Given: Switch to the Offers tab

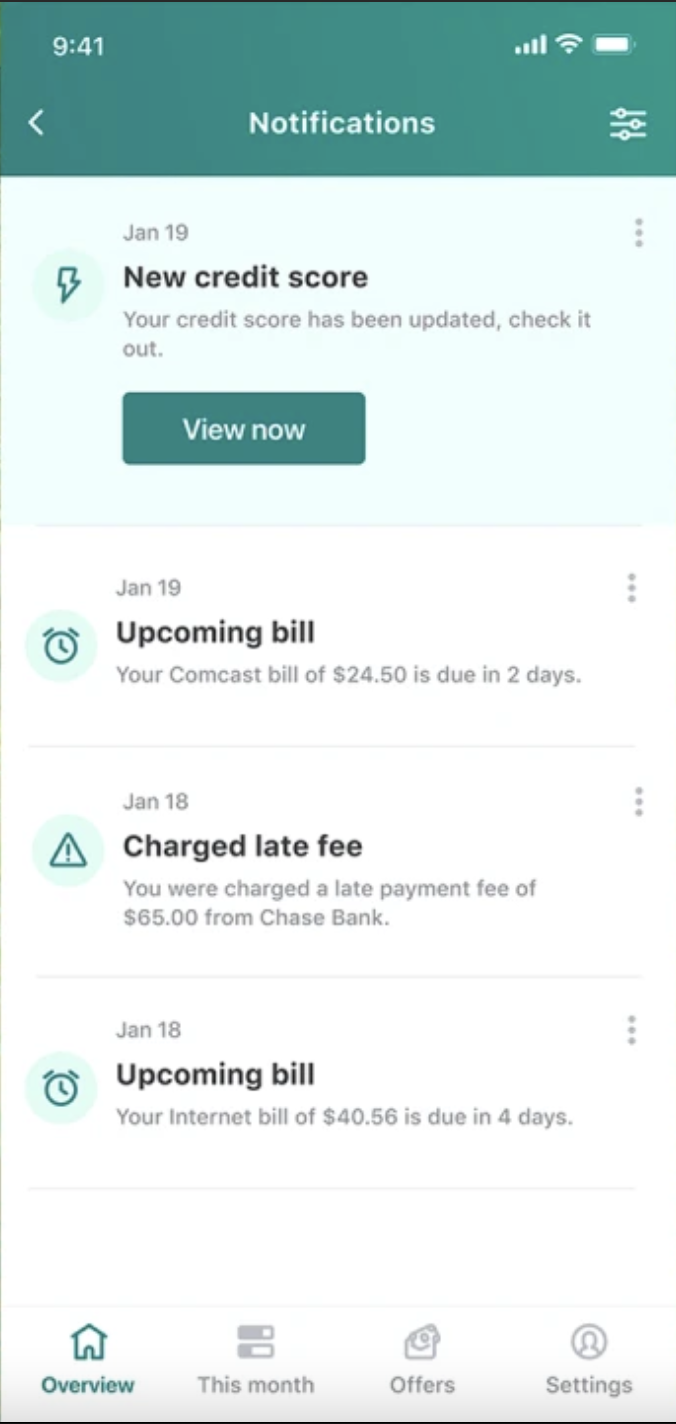Looking at the screenshot, I should pyautogui.click(x=422, y=1360).
